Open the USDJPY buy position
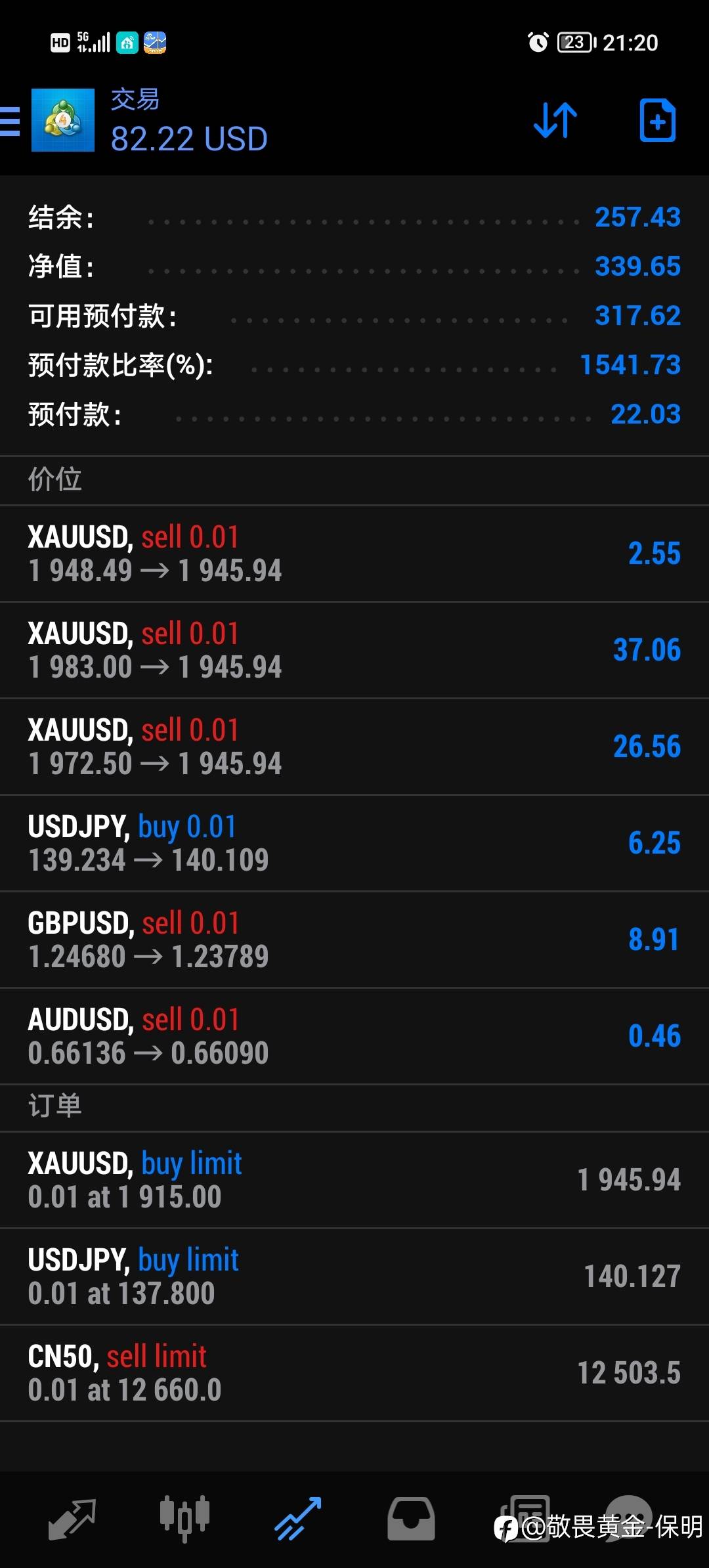Viewport: 709px width, 1568px height. [354, 843]
